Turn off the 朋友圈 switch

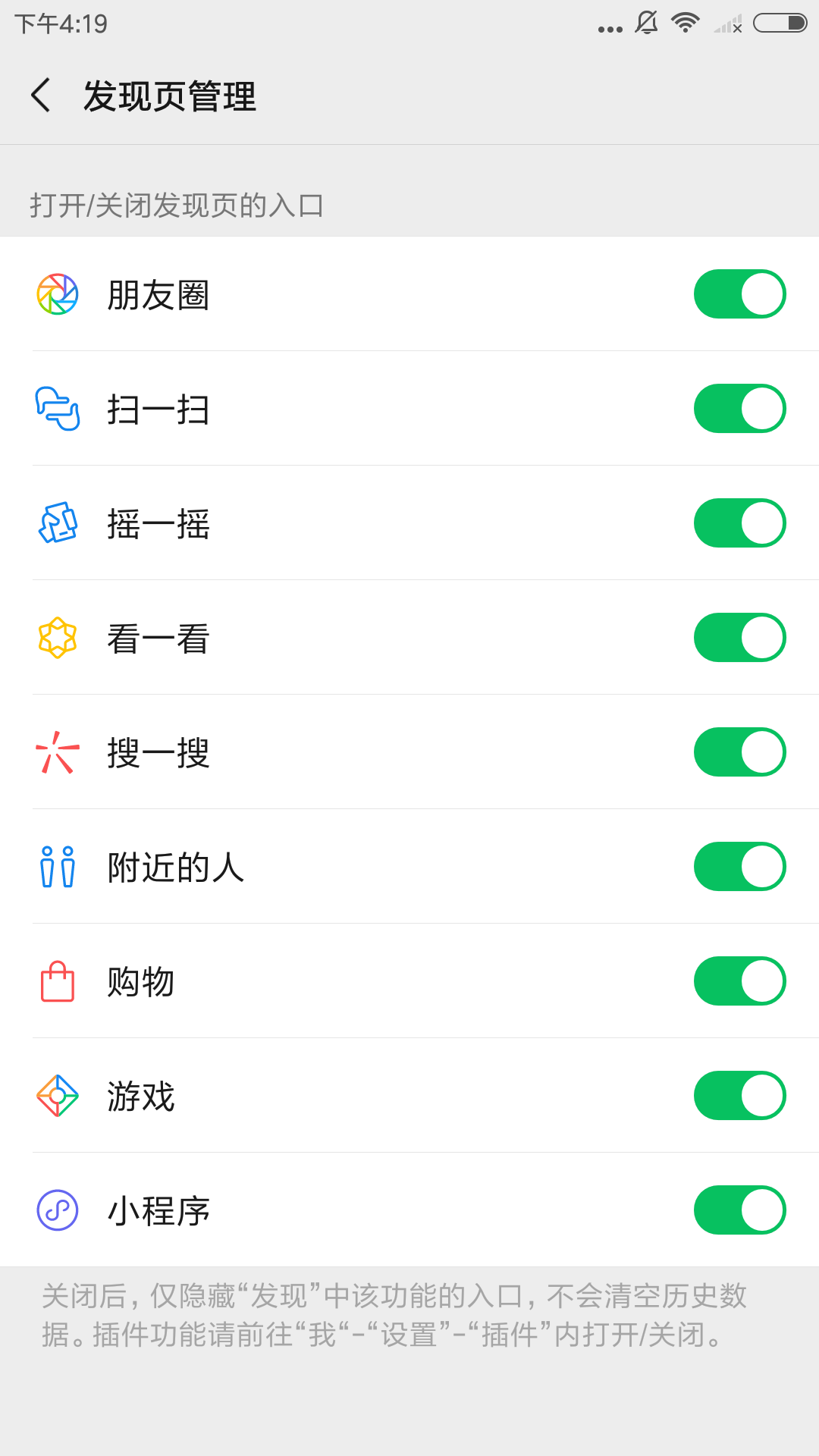(739, 293)
